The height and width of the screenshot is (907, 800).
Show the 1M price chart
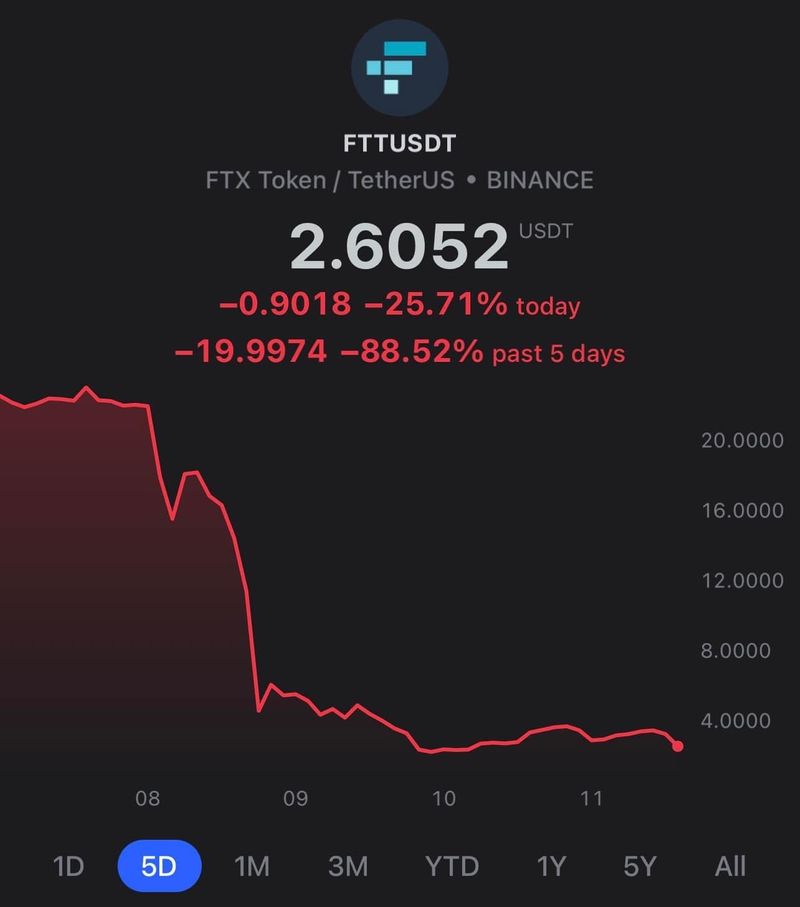pos(251,865)
